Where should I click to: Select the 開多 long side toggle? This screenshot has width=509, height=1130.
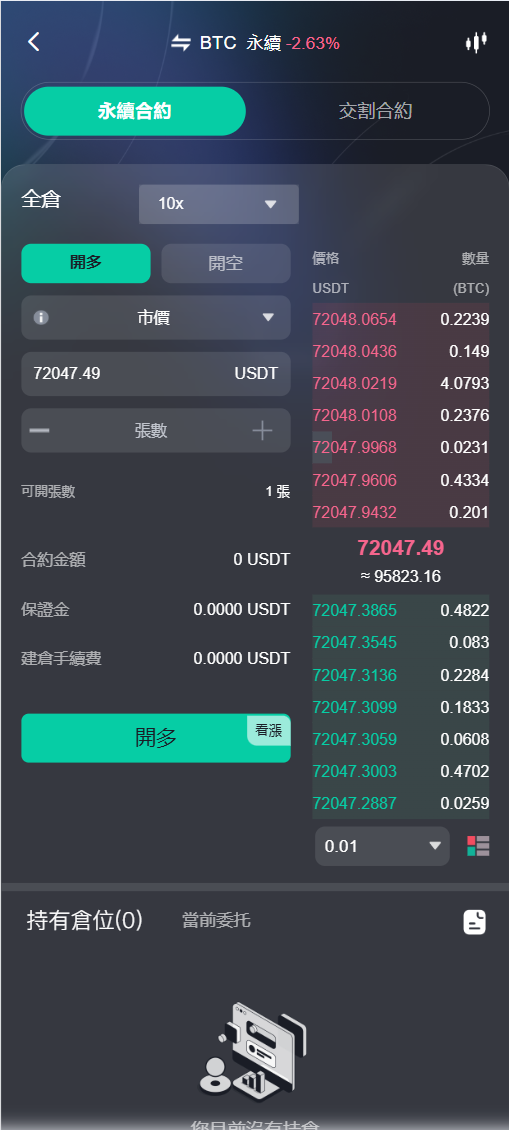pyautogui.click(x=86, y=263)
